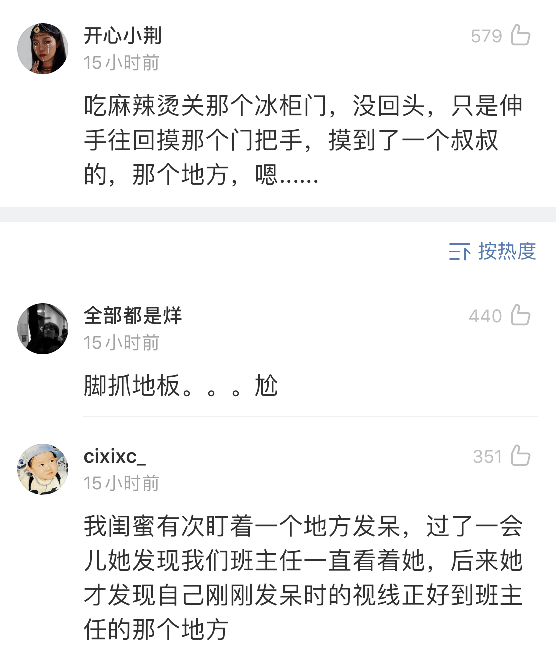The height and width of the screenshot is (654, 556).
Task: Open cixixc_'s profile avatar
Action: pos(43,469)
